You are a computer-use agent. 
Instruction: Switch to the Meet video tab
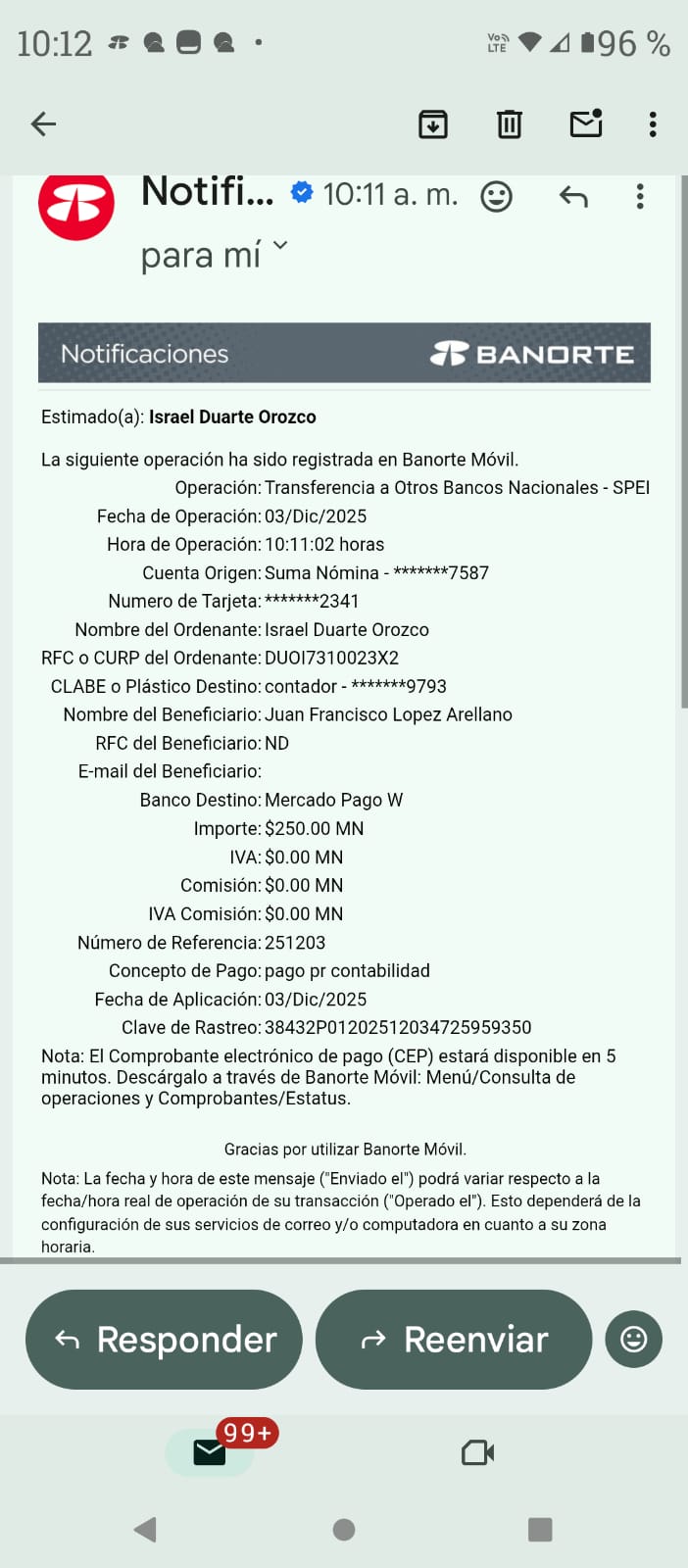477,1451
